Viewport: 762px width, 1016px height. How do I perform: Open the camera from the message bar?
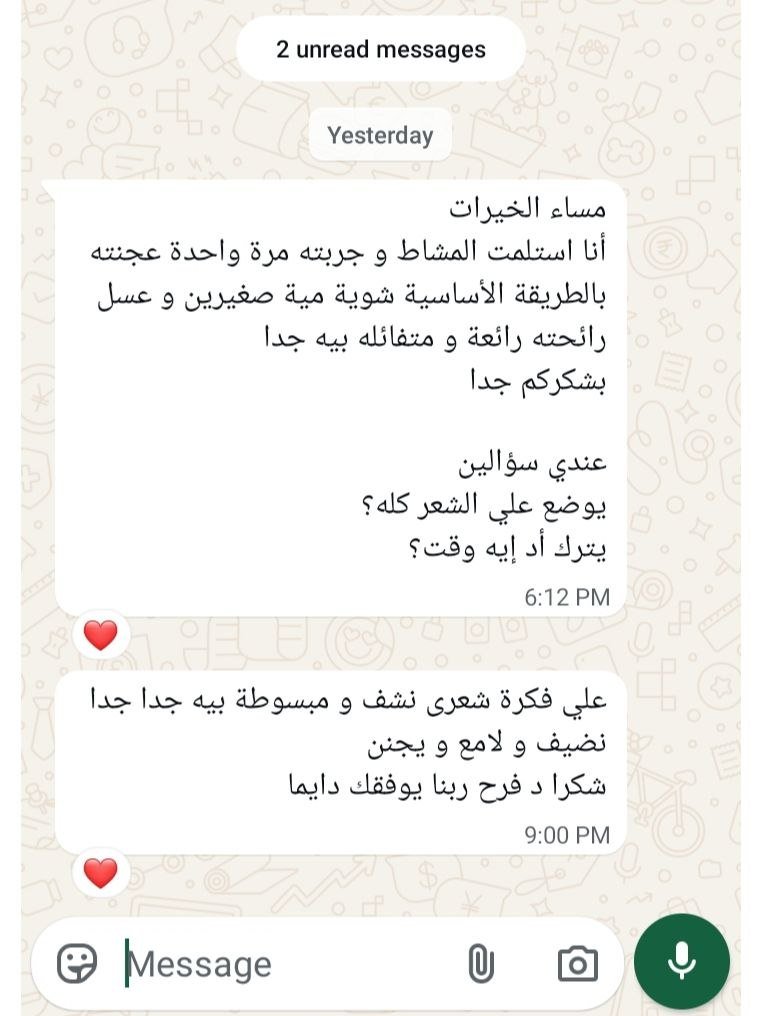pos(577,964)
